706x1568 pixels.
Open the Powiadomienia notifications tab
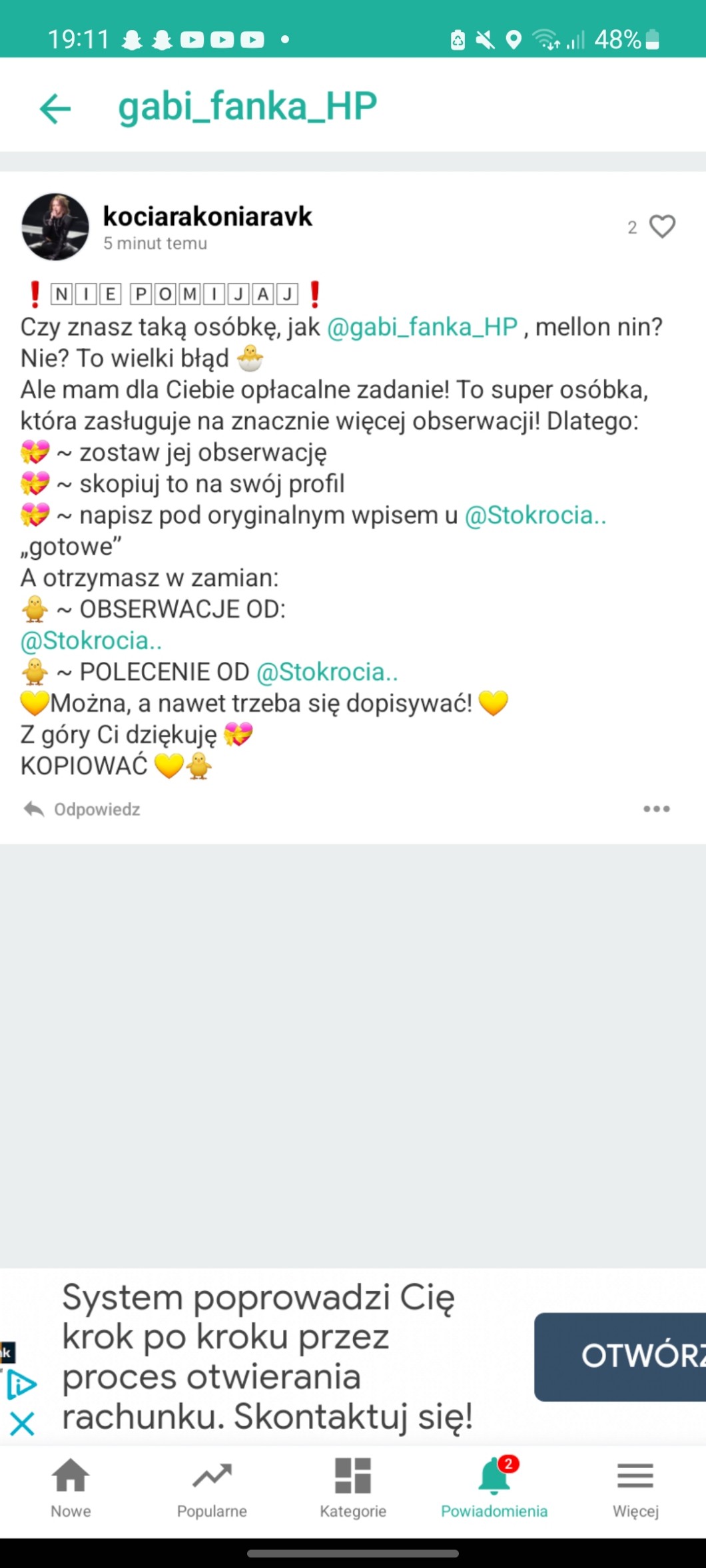[494, 1487]
